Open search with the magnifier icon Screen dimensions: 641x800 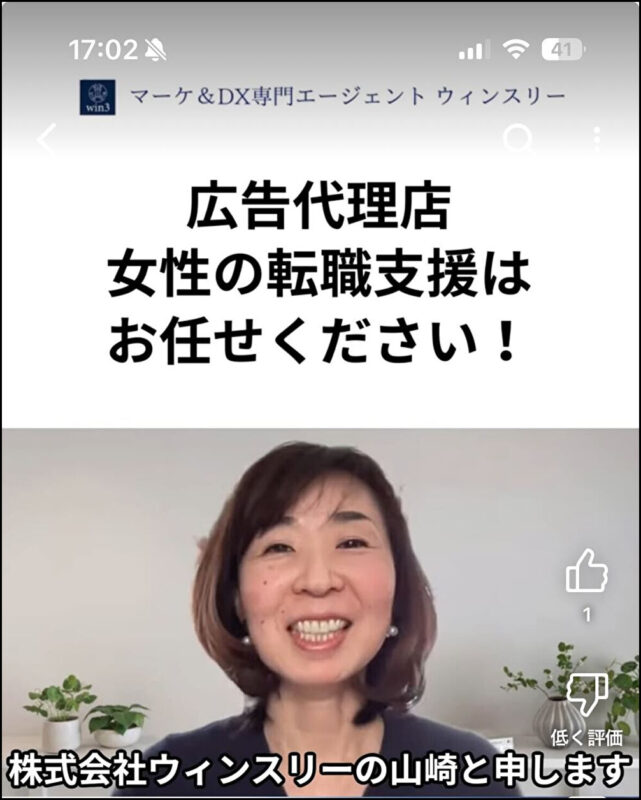[518, 139]
